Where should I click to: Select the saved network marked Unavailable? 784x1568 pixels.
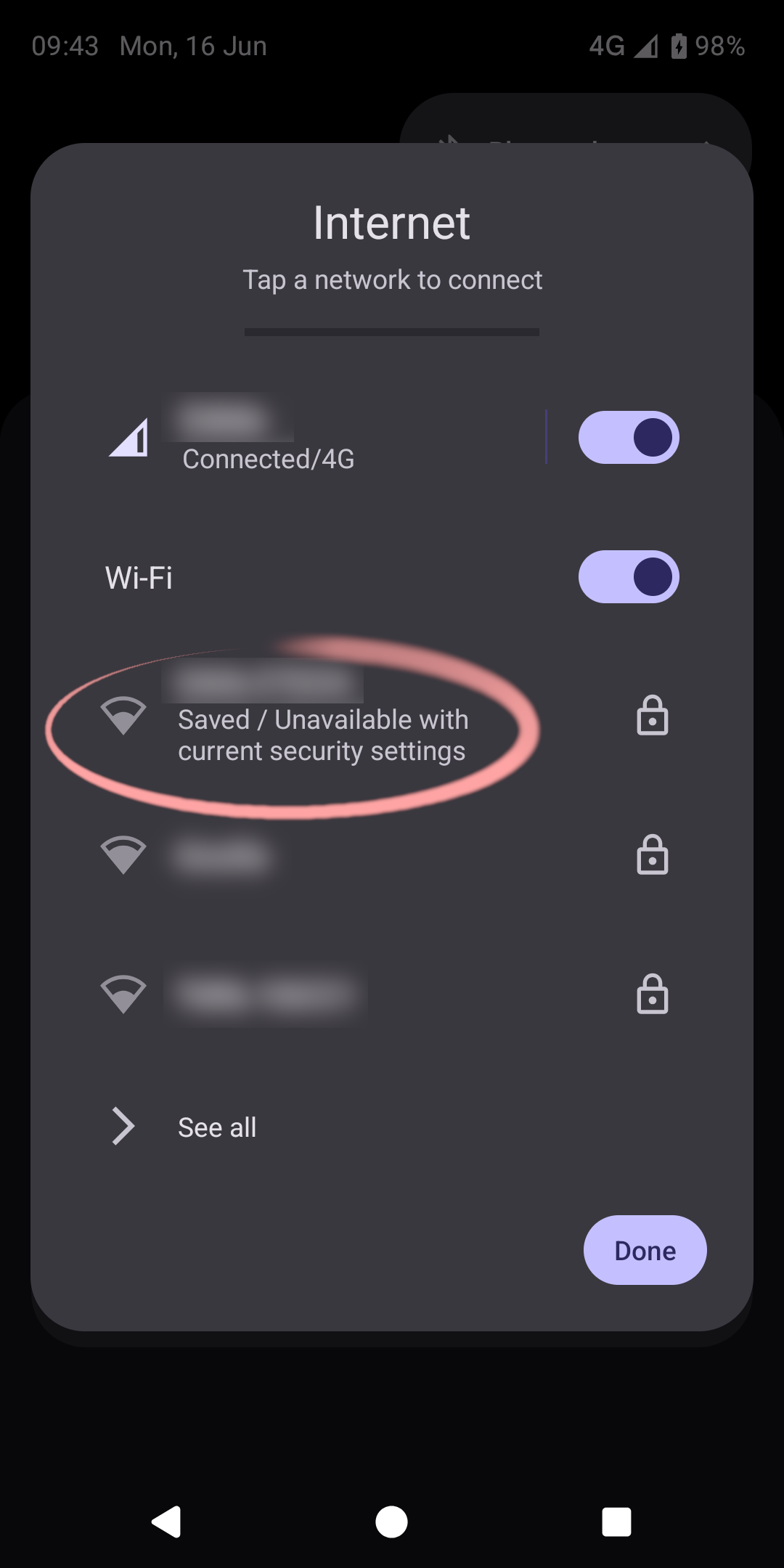tap(392, 716)
